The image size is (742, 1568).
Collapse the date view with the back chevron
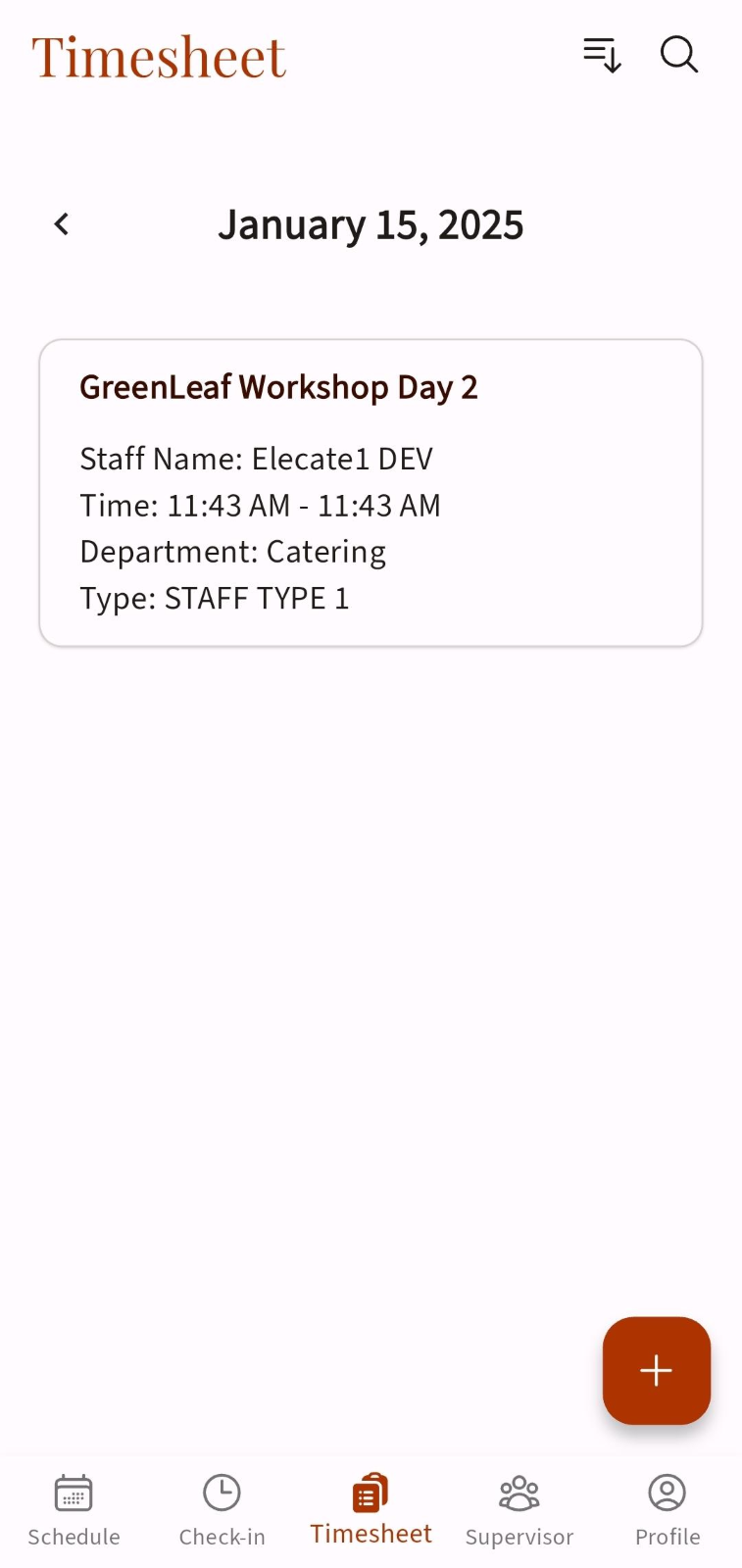click(61, 223)
